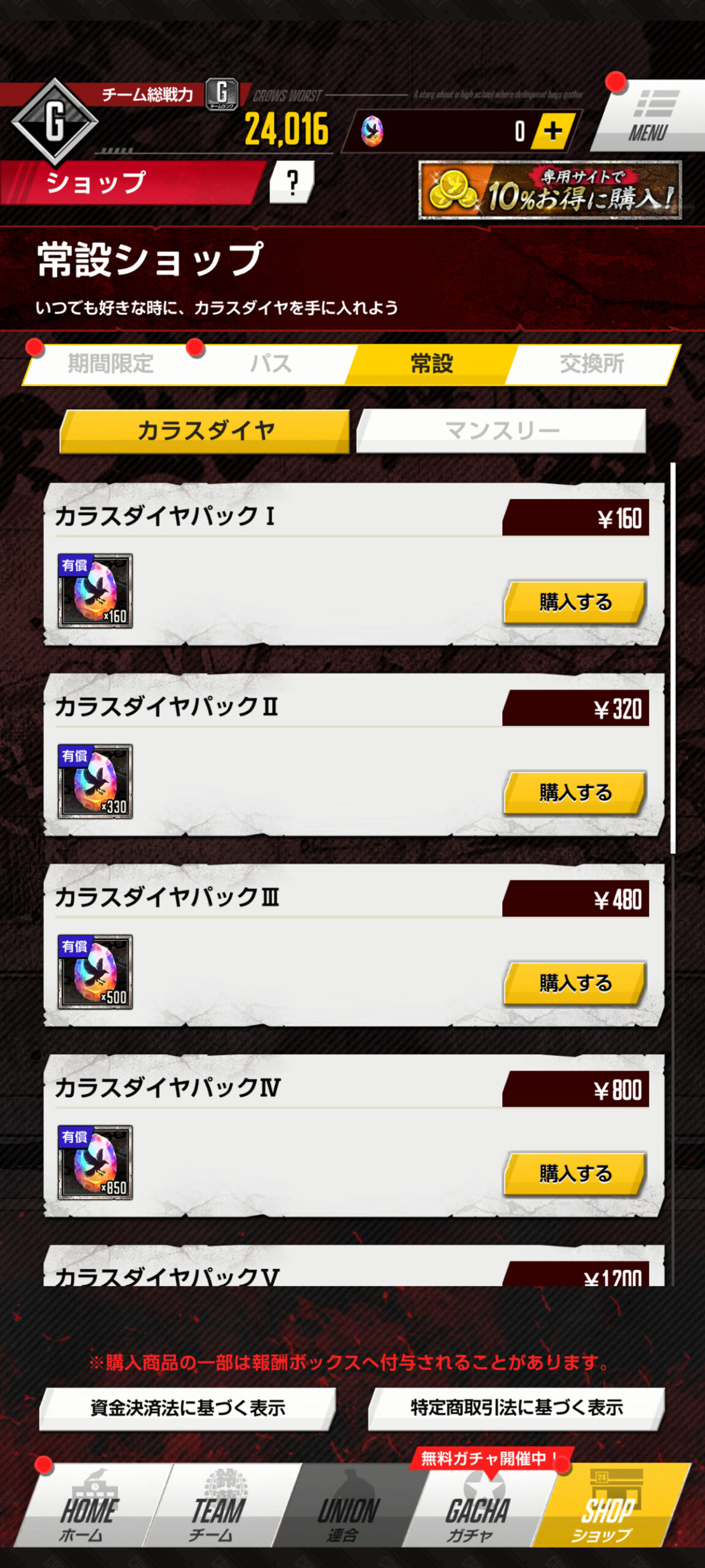
Task: Open the shop help question mark
Action: [292, 182]
